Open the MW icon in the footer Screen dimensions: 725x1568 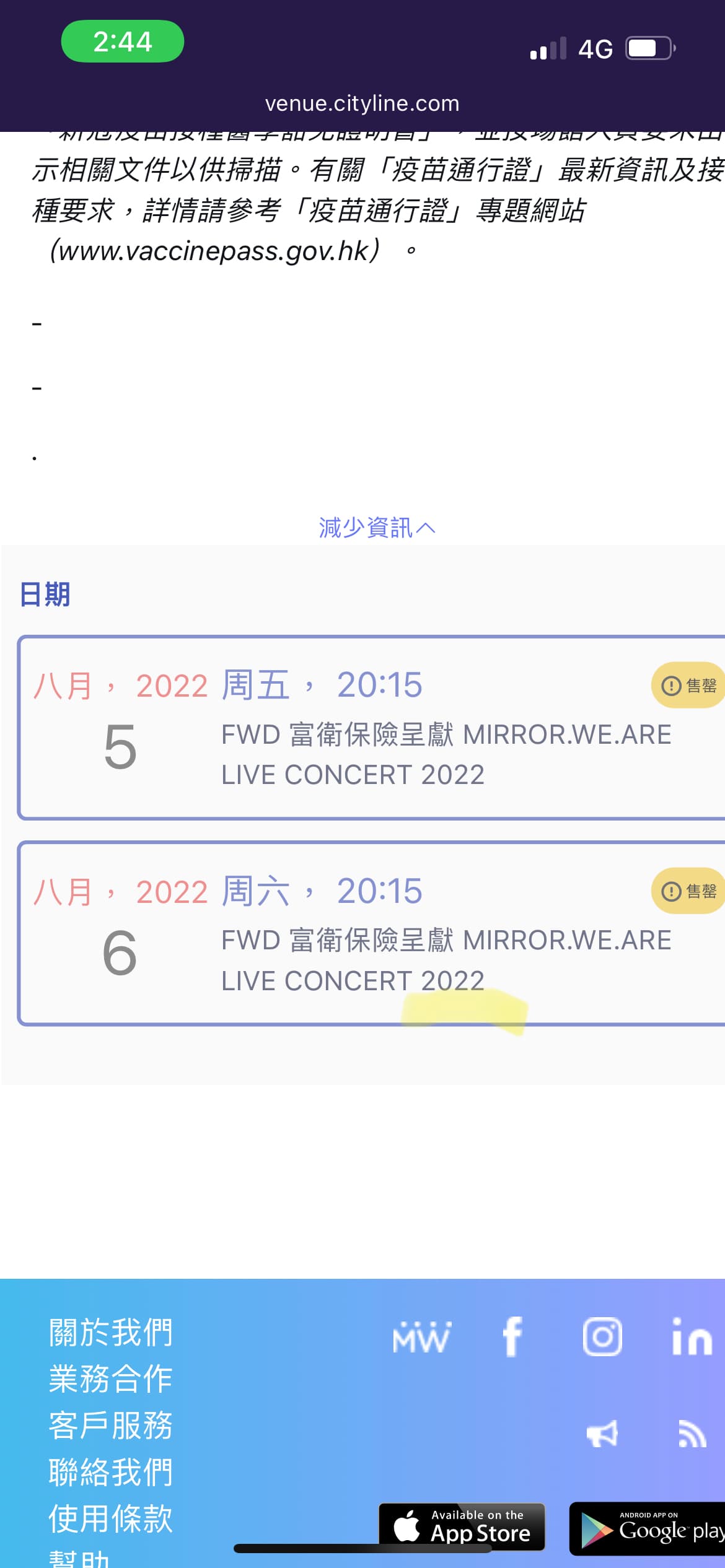[422, 1338]
